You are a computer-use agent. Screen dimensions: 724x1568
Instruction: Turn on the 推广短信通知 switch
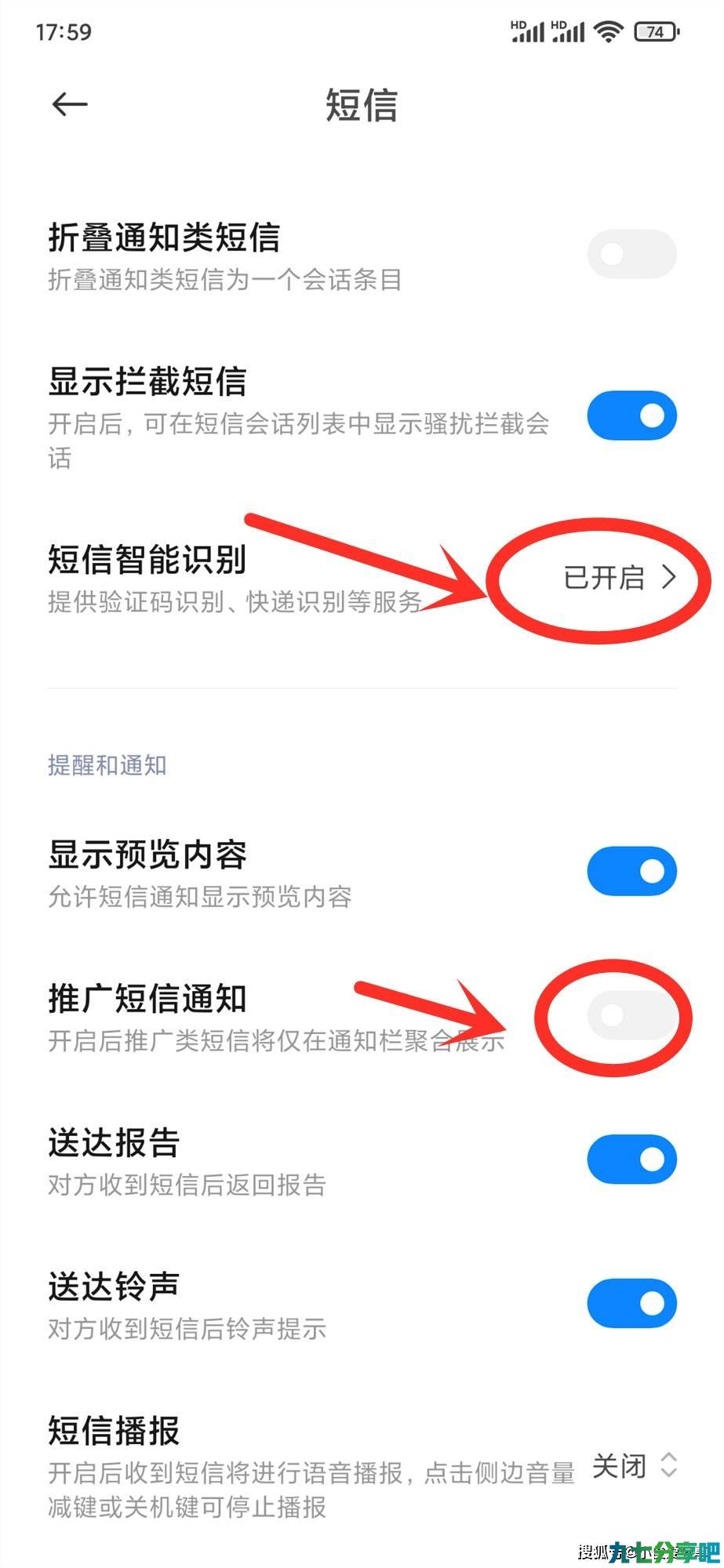pyautogui.click(x=631, y=1015)
